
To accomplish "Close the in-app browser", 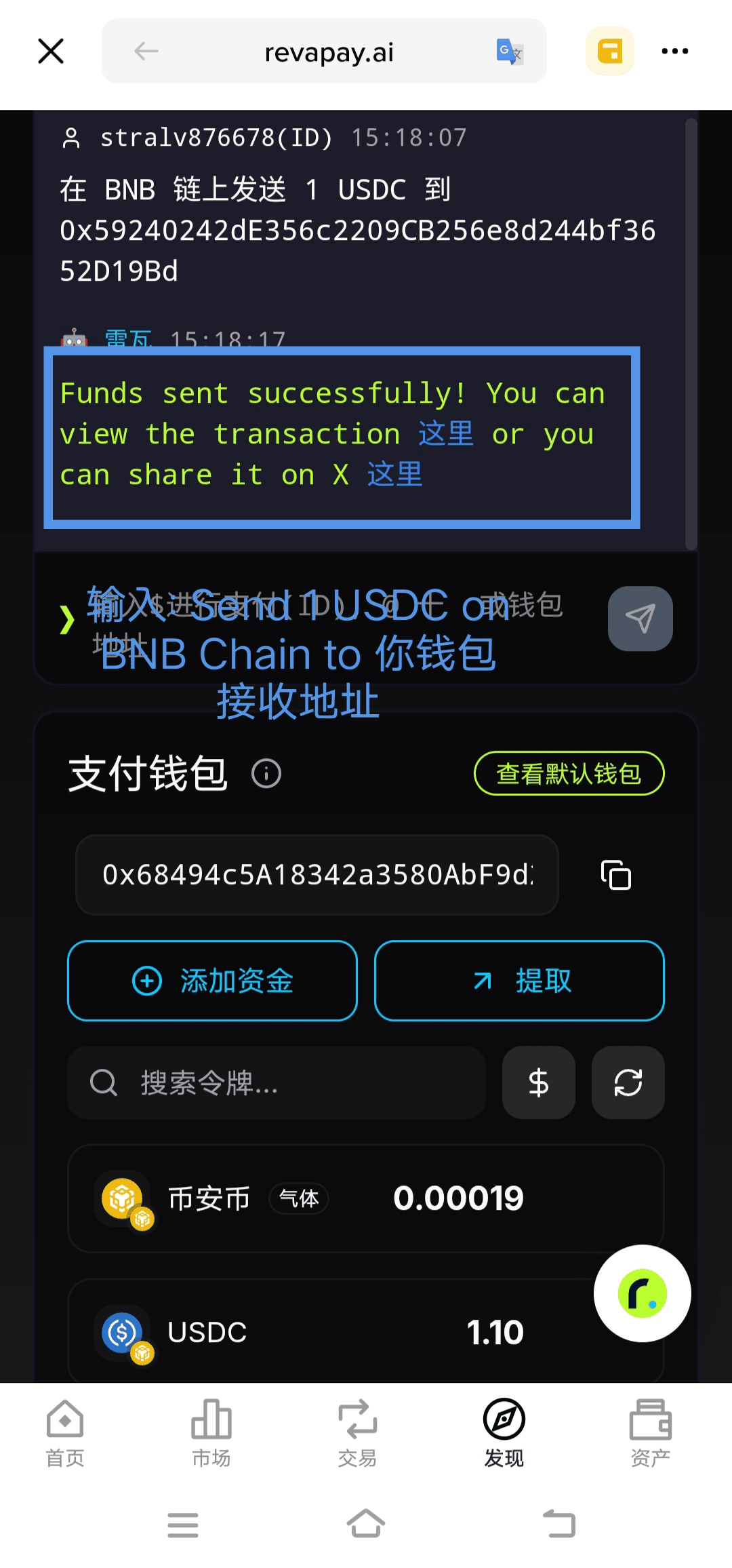I will [51, 51].
